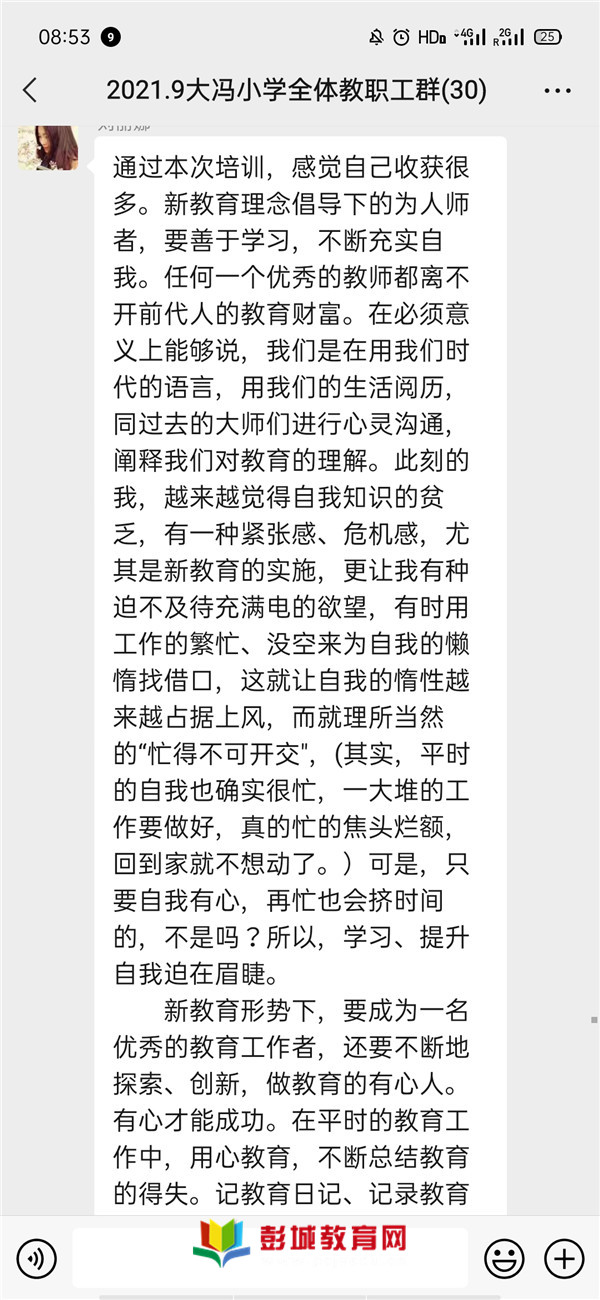Switch to voice message input
The image size is (600, 1300).
coord(37,1256)
